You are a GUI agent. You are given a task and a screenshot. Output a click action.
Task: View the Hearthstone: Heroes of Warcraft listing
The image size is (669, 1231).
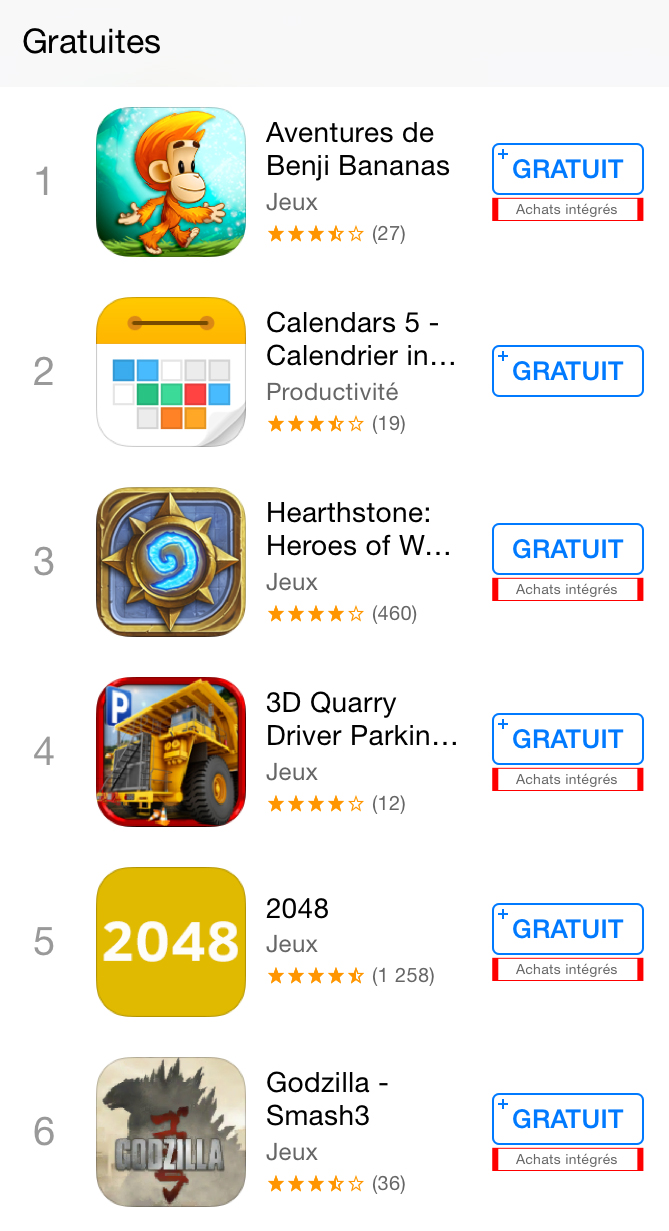click(x=358, y=529)
